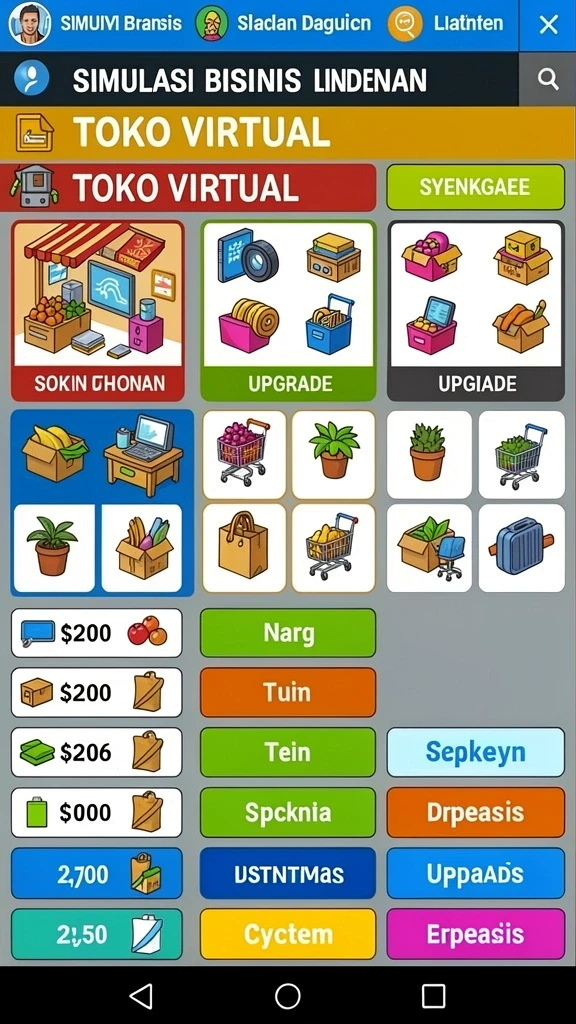Open the blue USTNTMas button

(288, 873)
